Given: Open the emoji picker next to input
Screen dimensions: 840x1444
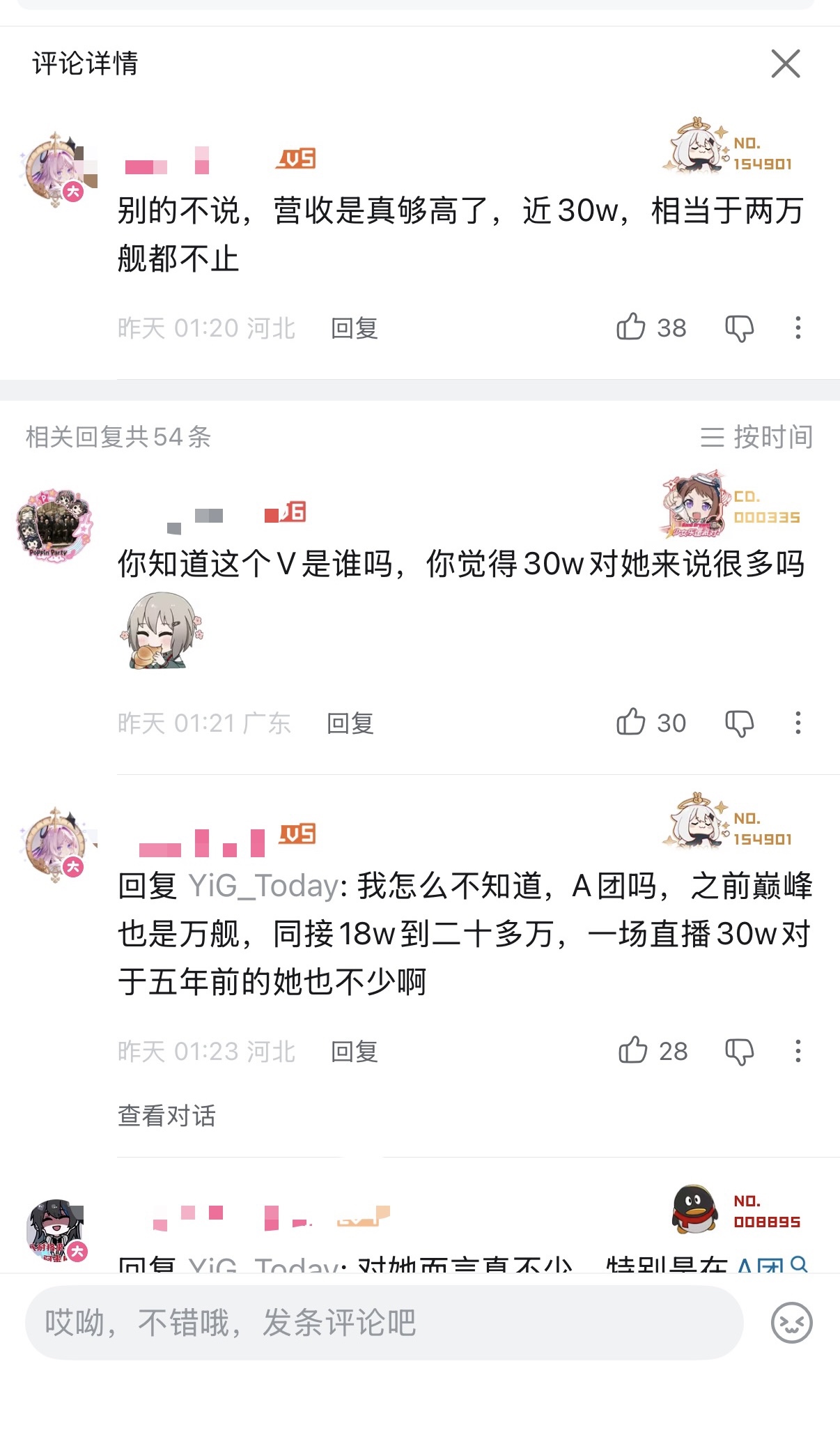Looking at the screenshot, I should pos(791,1323).
